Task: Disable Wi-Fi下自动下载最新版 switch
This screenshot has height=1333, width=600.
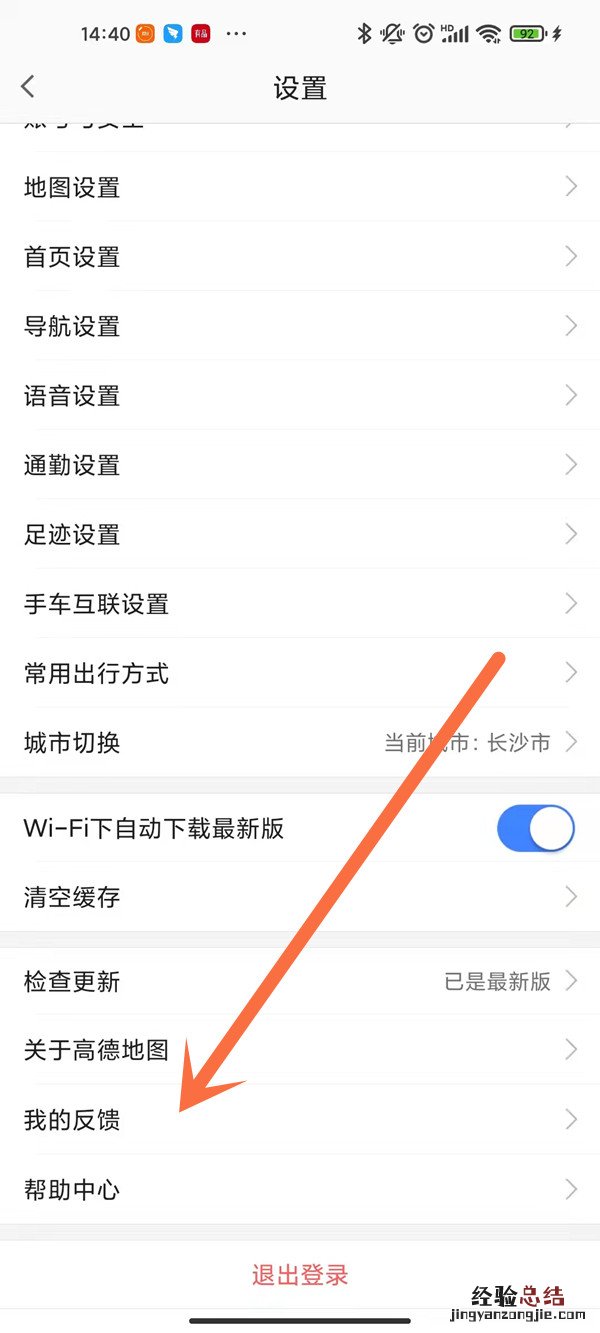Action: pos(535,829)
